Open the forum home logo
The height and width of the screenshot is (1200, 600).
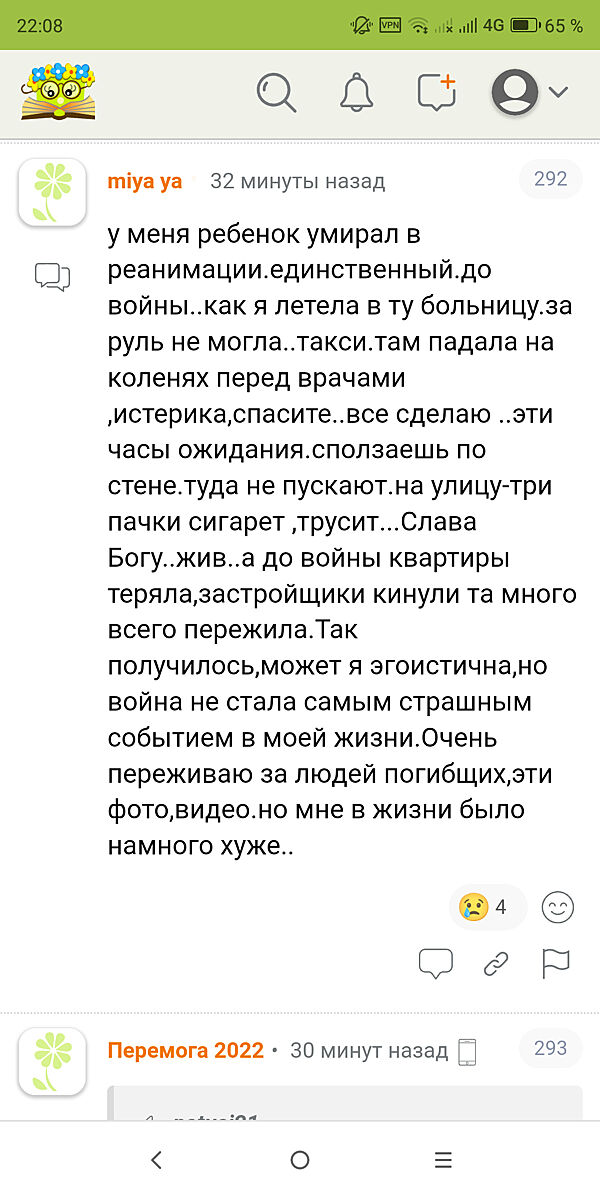58,91
